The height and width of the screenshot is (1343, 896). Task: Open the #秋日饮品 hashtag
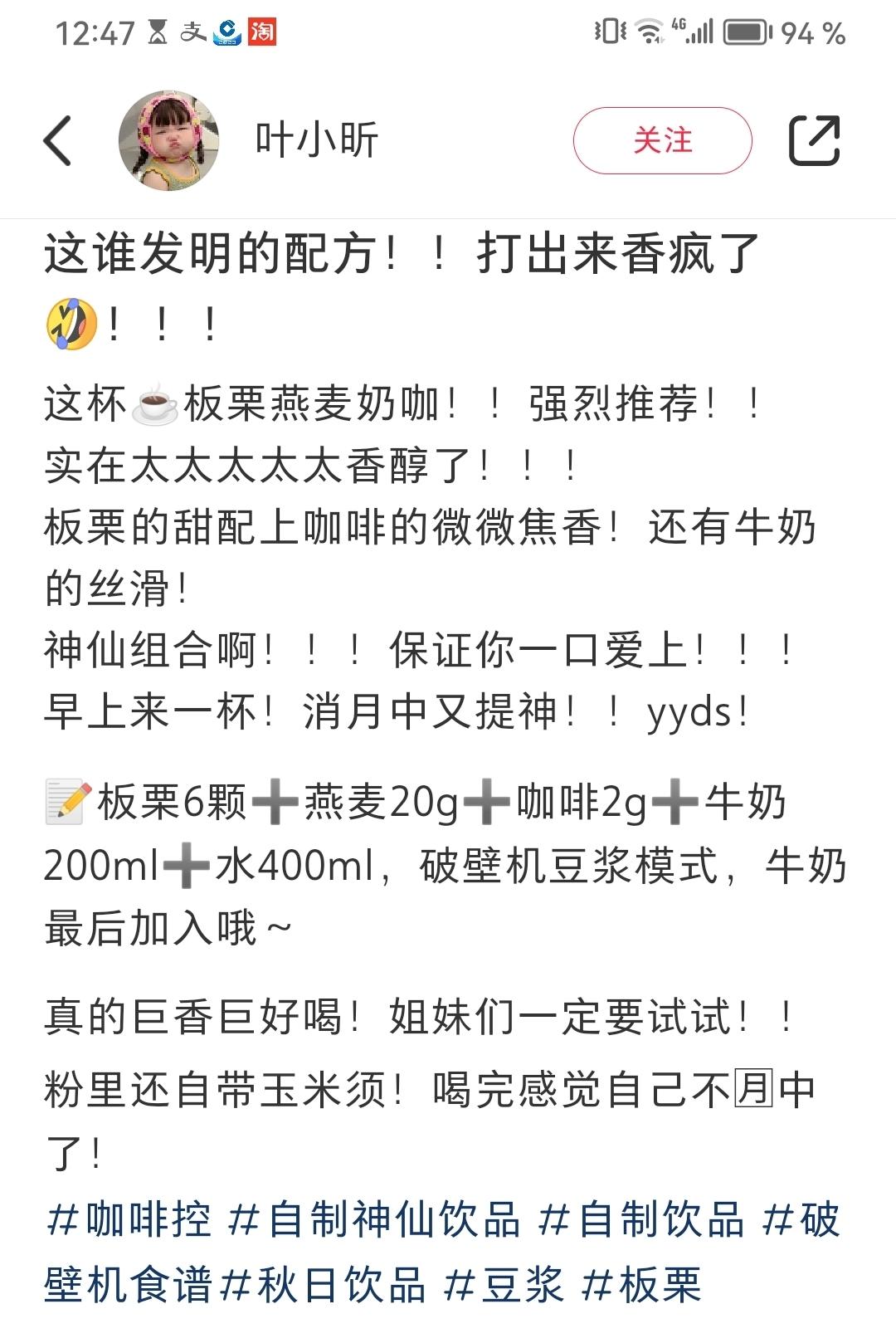(324, 1284)
